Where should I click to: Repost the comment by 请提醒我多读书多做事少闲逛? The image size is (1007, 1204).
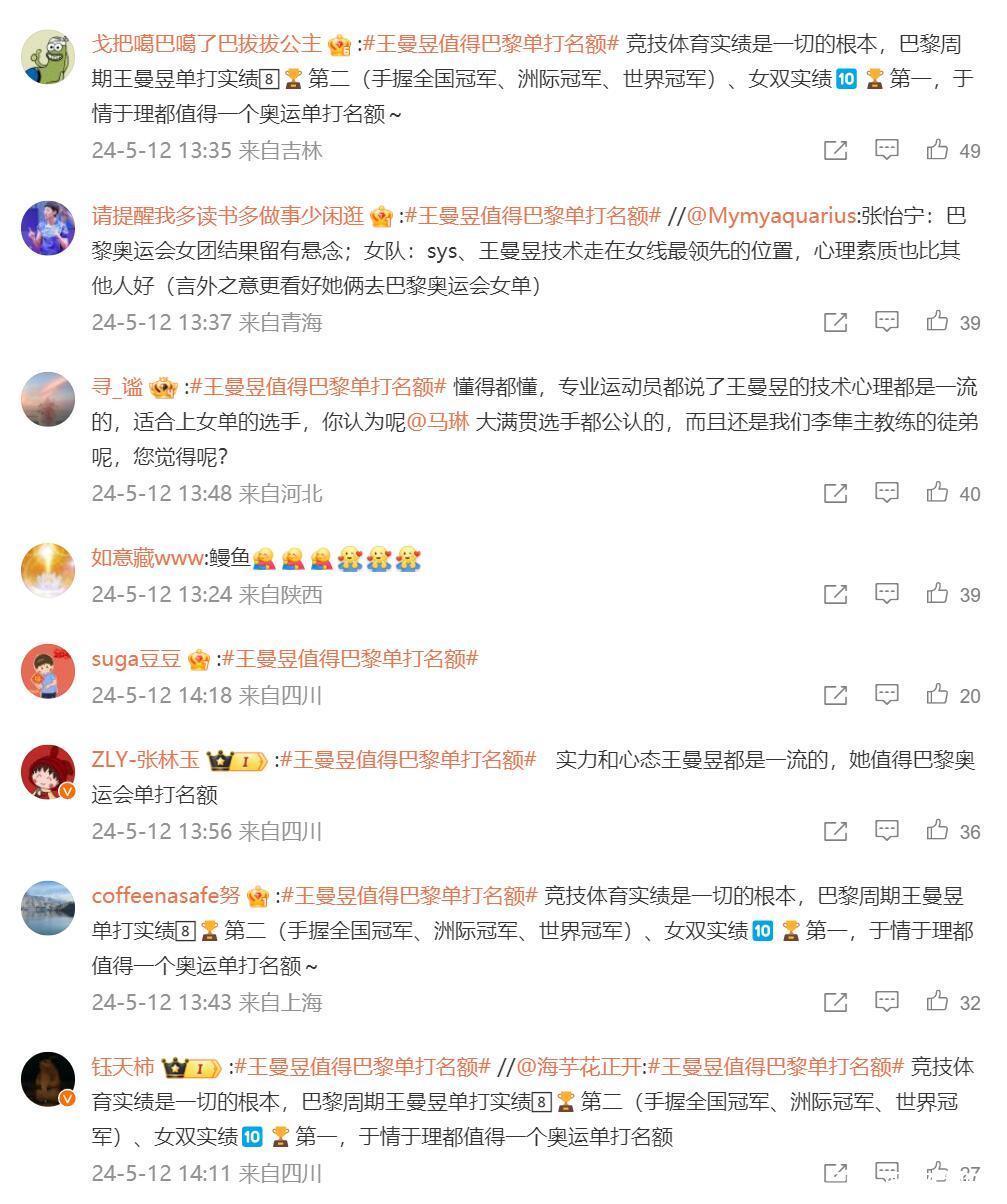(835, 322)
